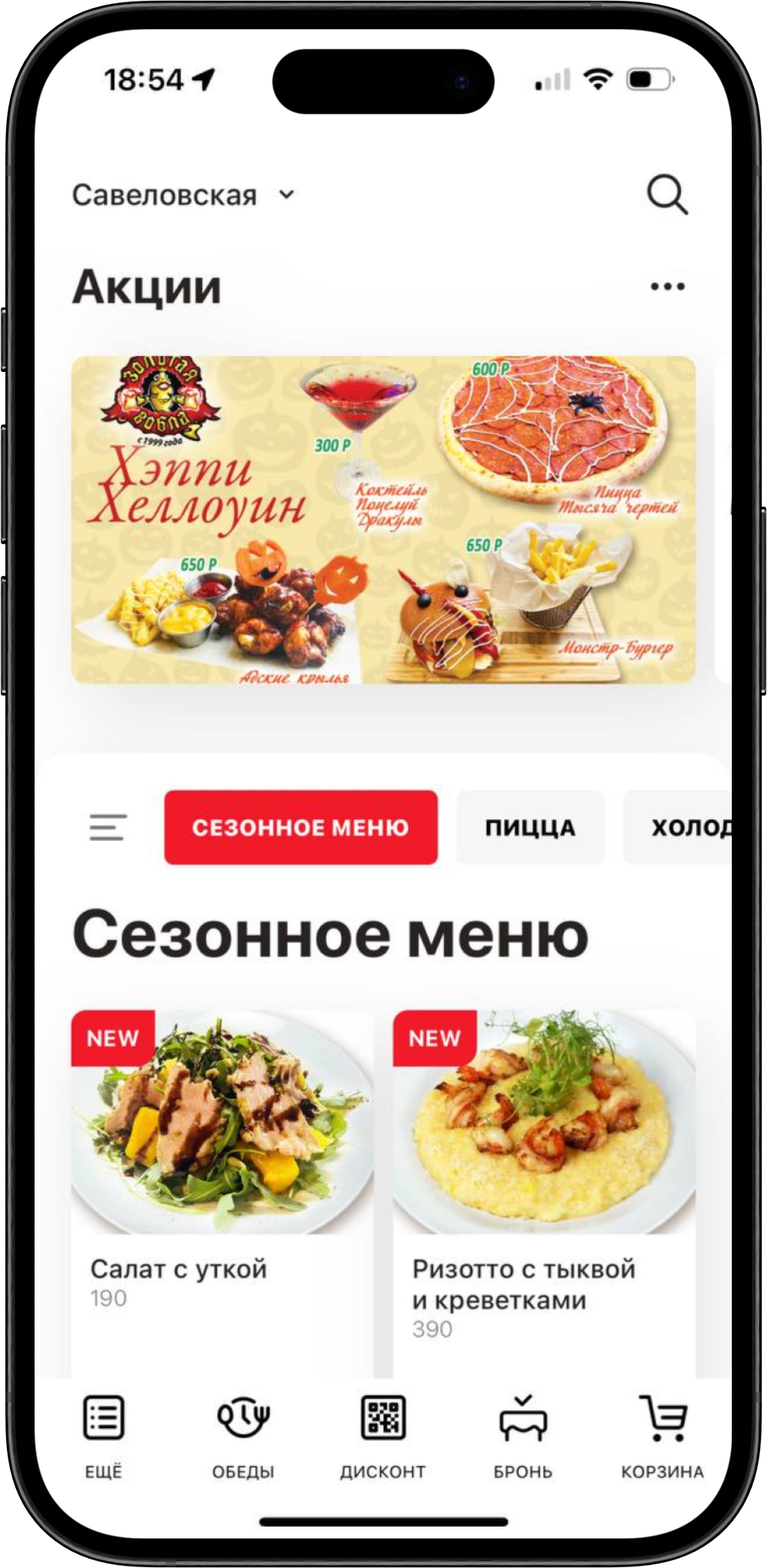Viewport: 767px width, 1568px height.
Task: Switch to the Пицца category
Action: click(x=530, y=828)
